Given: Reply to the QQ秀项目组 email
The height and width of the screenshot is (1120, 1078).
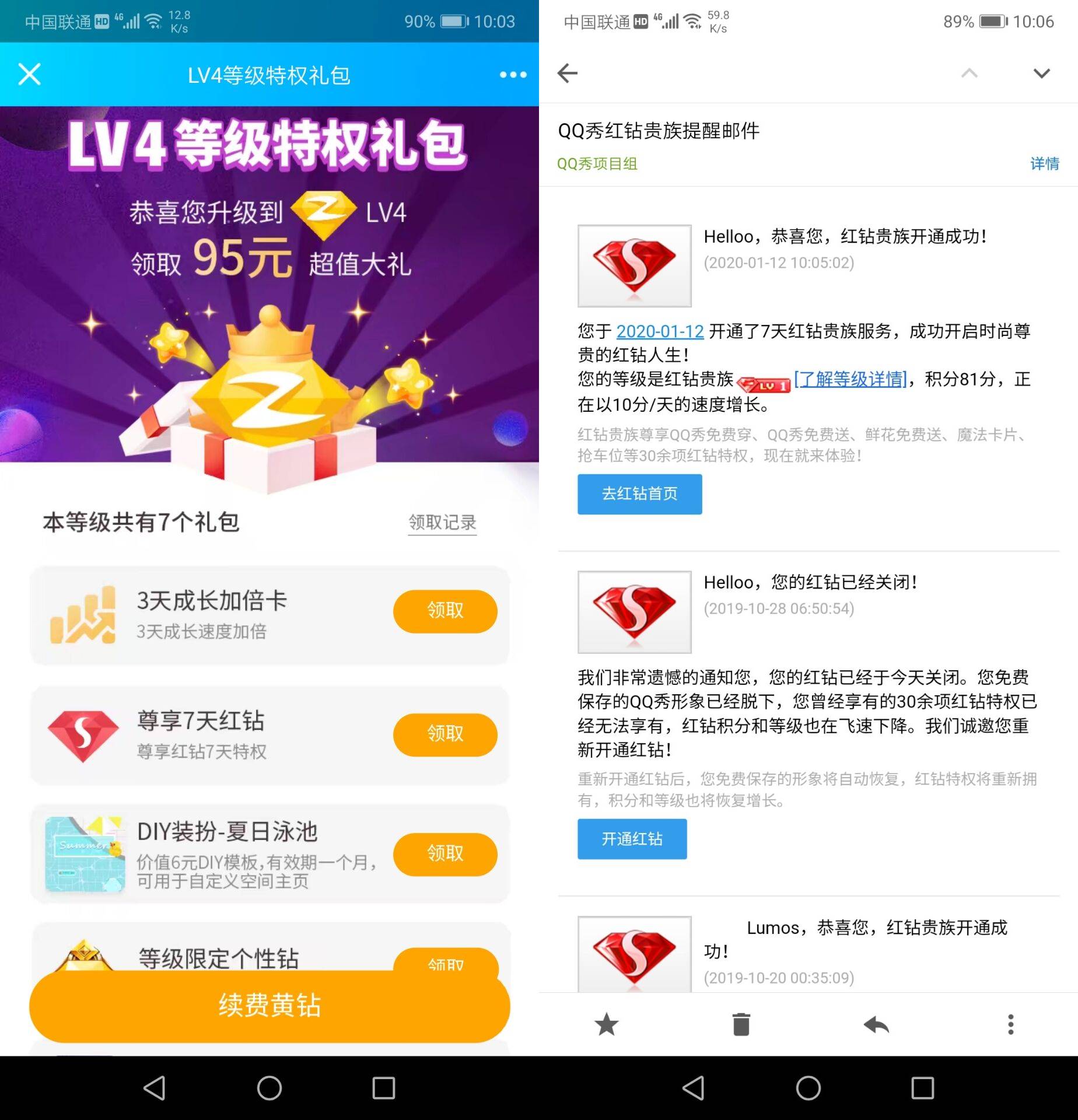Looking at the screenshot, I should click(x=876, y=1024).
